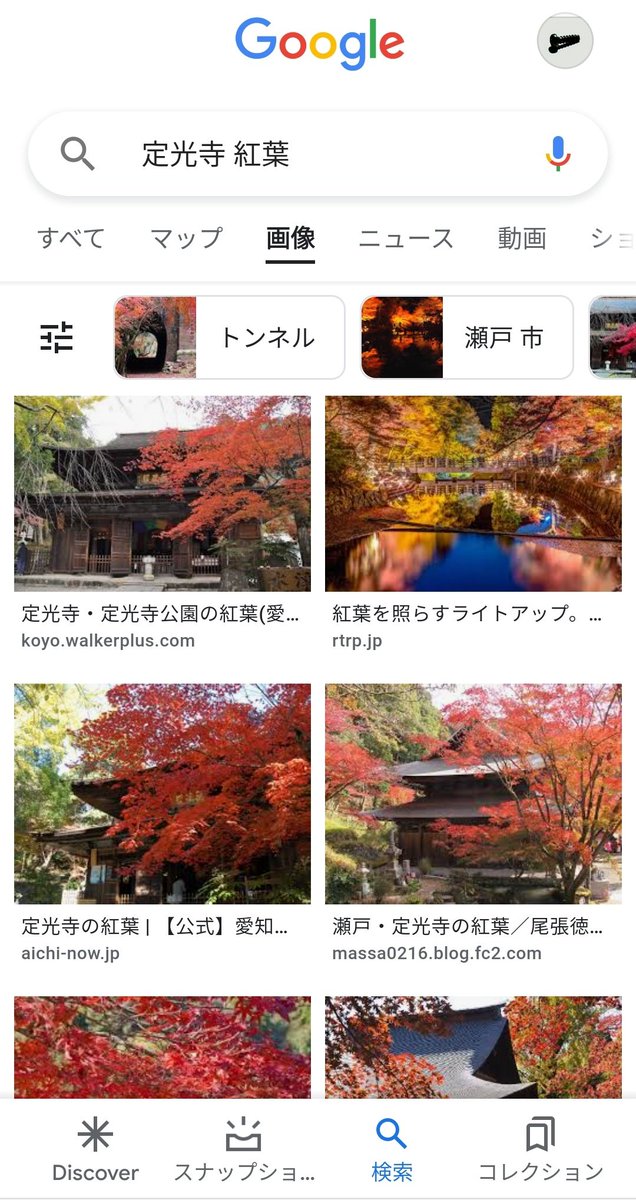Image resolution: width=636 pixels, height=1200 pixels.
Task: Switch to the マップ tab
Action: [x=186, y=238]
